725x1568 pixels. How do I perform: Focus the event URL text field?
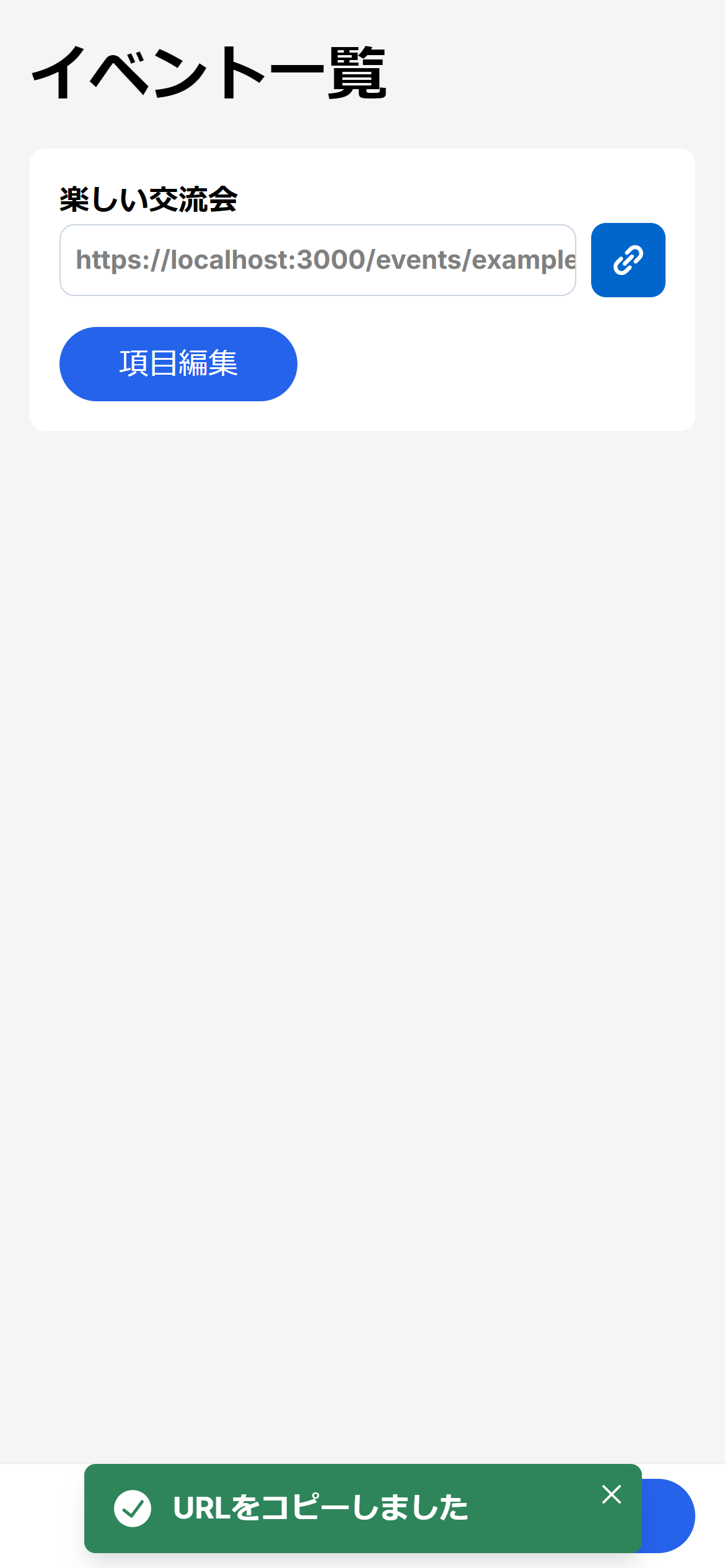[x=317, y=260]
